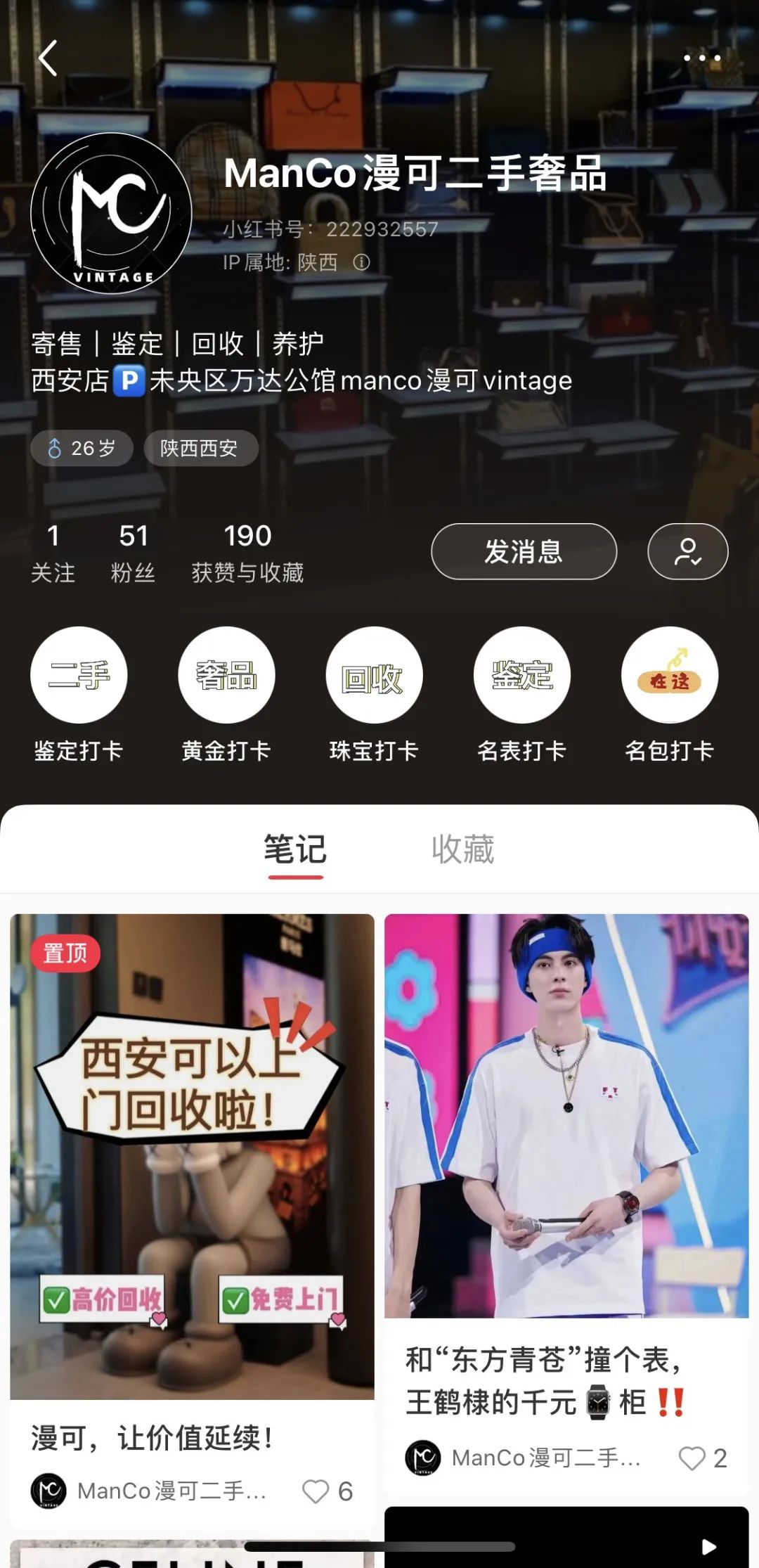Tap the 发消息 button

click(x=523, y=551)
